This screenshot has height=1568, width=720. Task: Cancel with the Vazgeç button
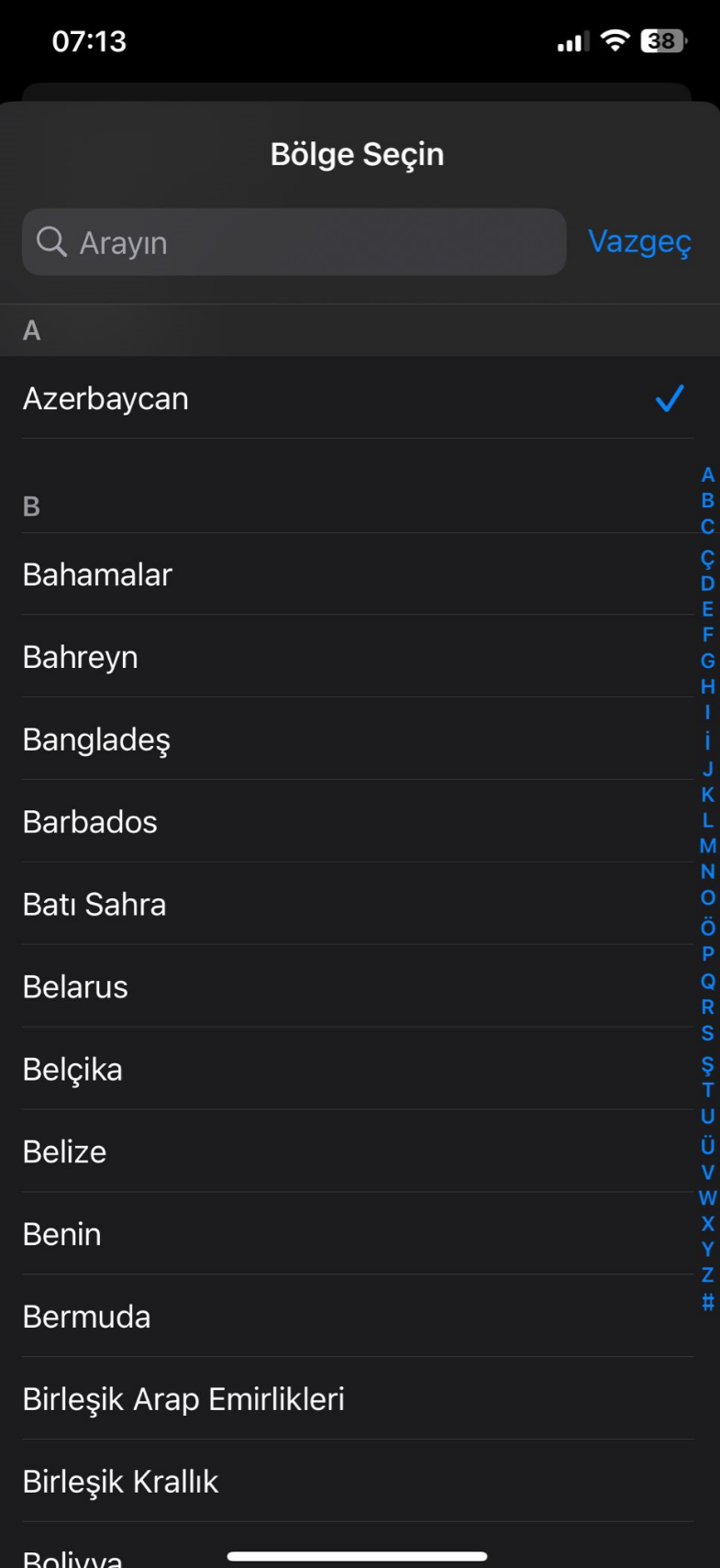(x=639, y=241)
